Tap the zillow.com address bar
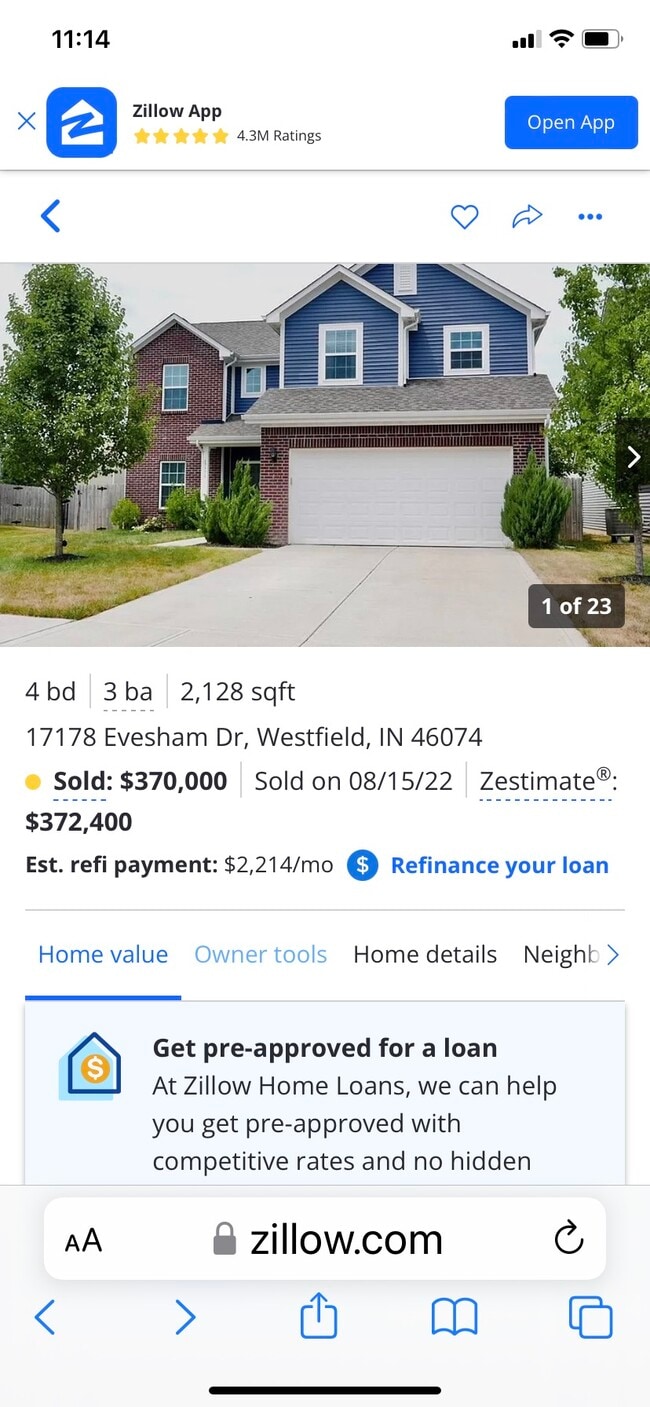The height and width of the screenshot is (1407, 650). click(x=330, y=1240)
